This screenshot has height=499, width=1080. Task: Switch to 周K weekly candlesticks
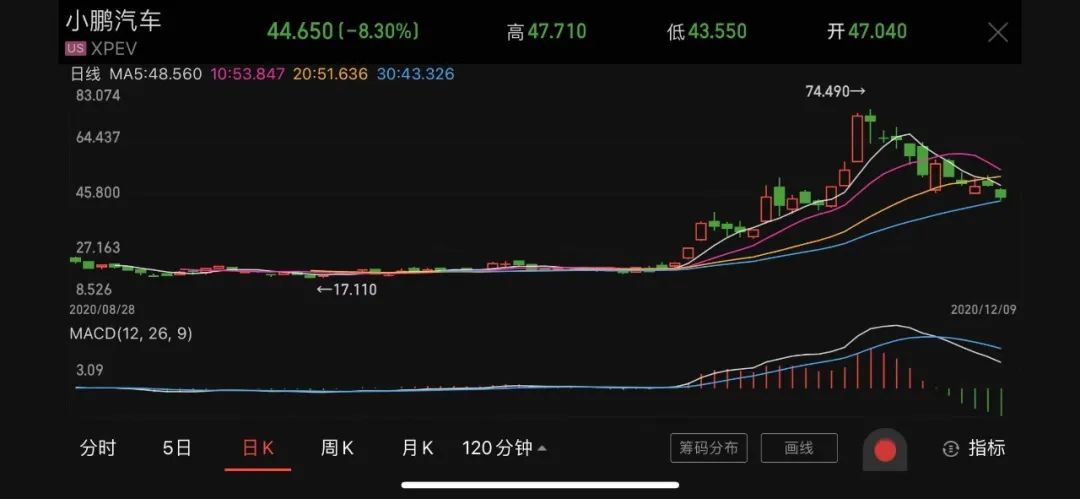point(337,448)
